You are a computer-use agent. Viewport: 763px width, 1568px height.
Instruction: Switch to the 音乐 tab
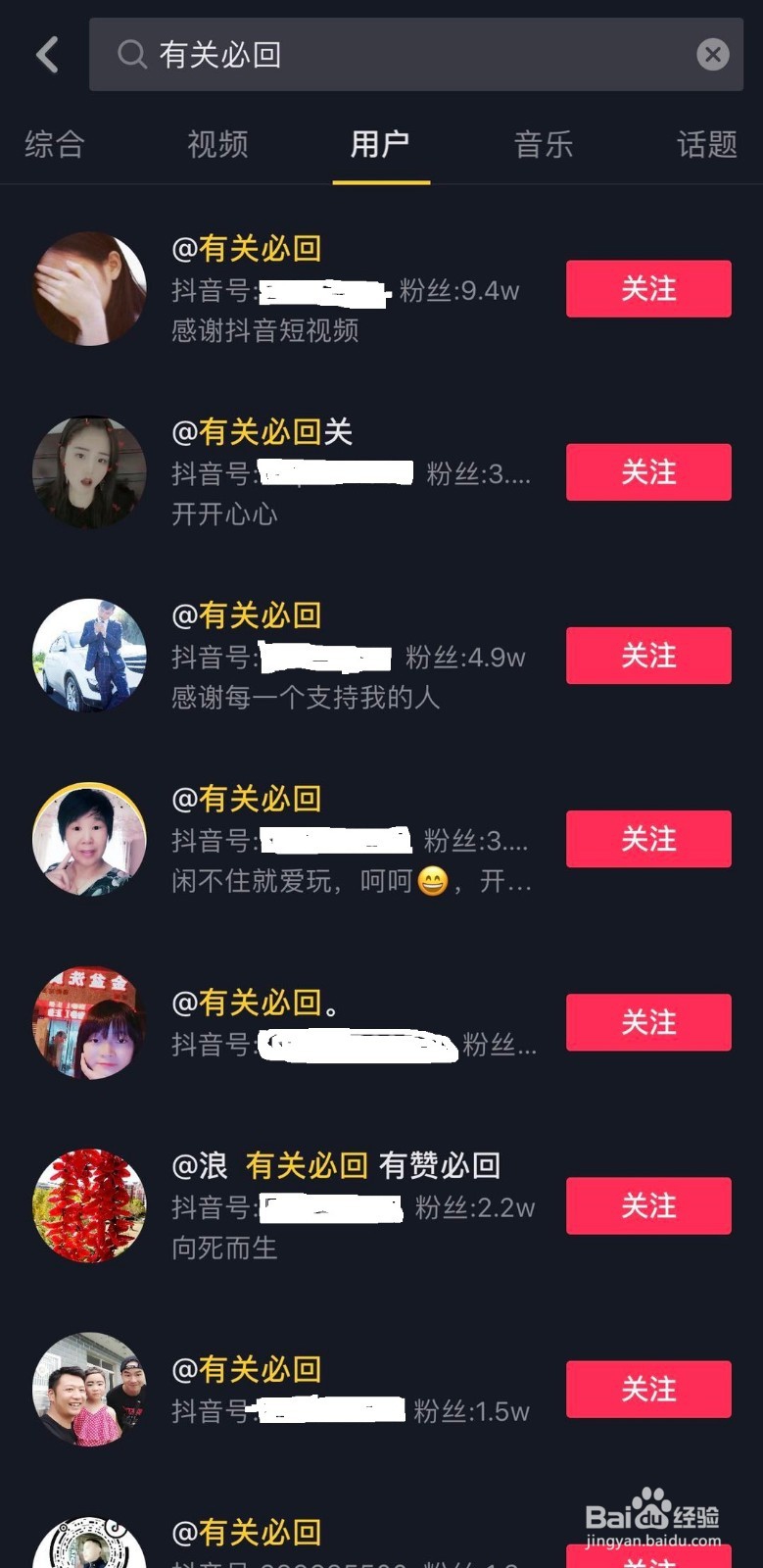pos(544,145)
